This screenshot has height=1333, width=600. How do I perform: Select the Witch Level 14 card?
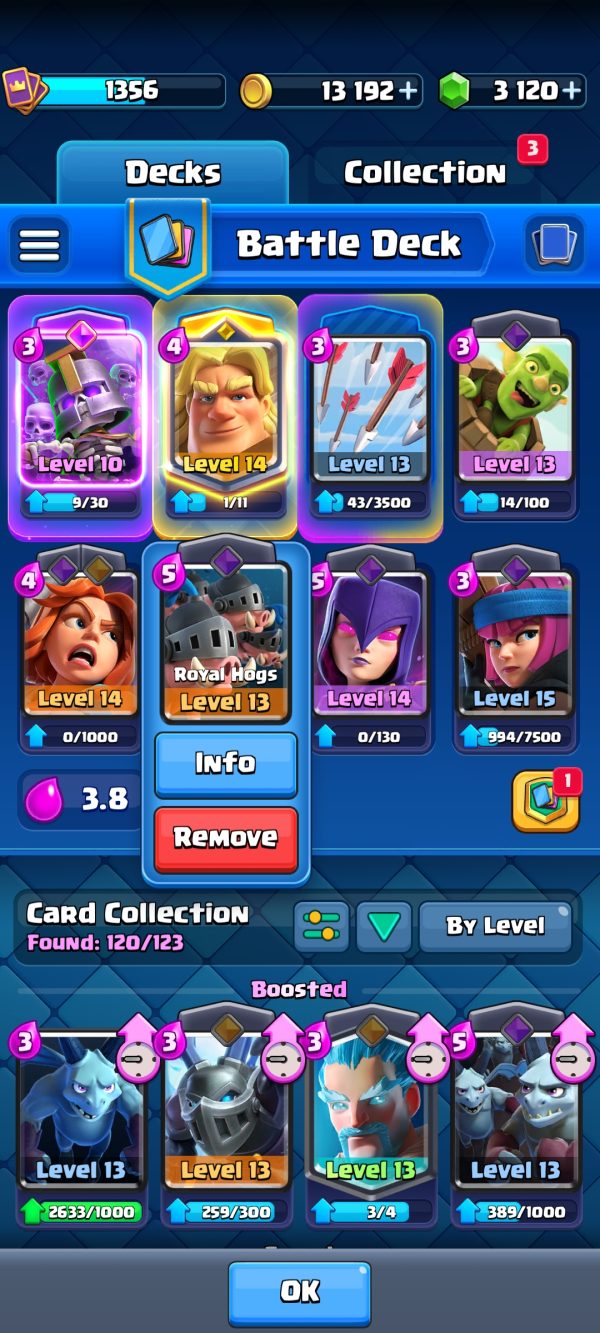[x=370, y=650]
